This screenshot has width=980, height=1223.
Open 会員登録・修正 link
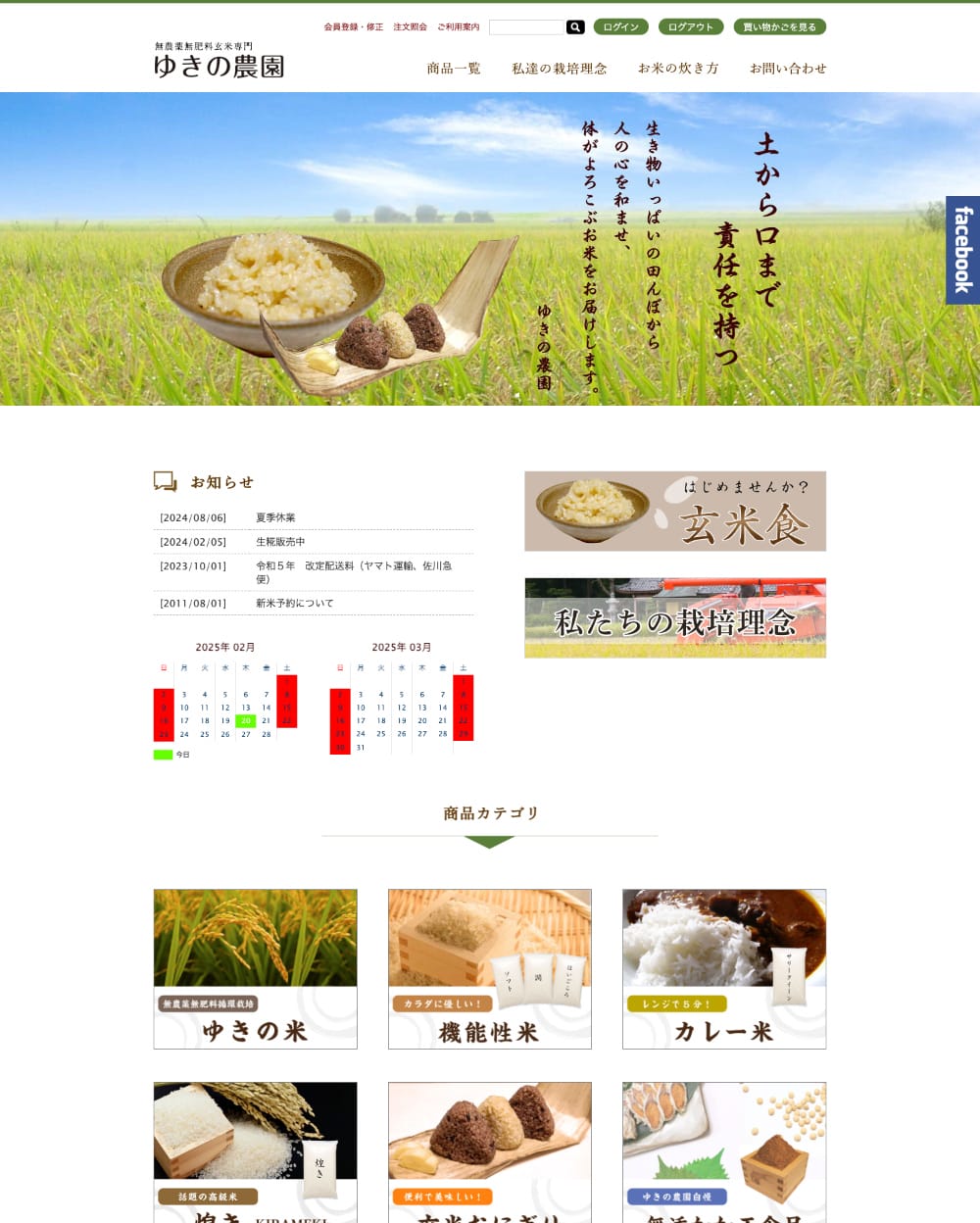coord(354,27)
